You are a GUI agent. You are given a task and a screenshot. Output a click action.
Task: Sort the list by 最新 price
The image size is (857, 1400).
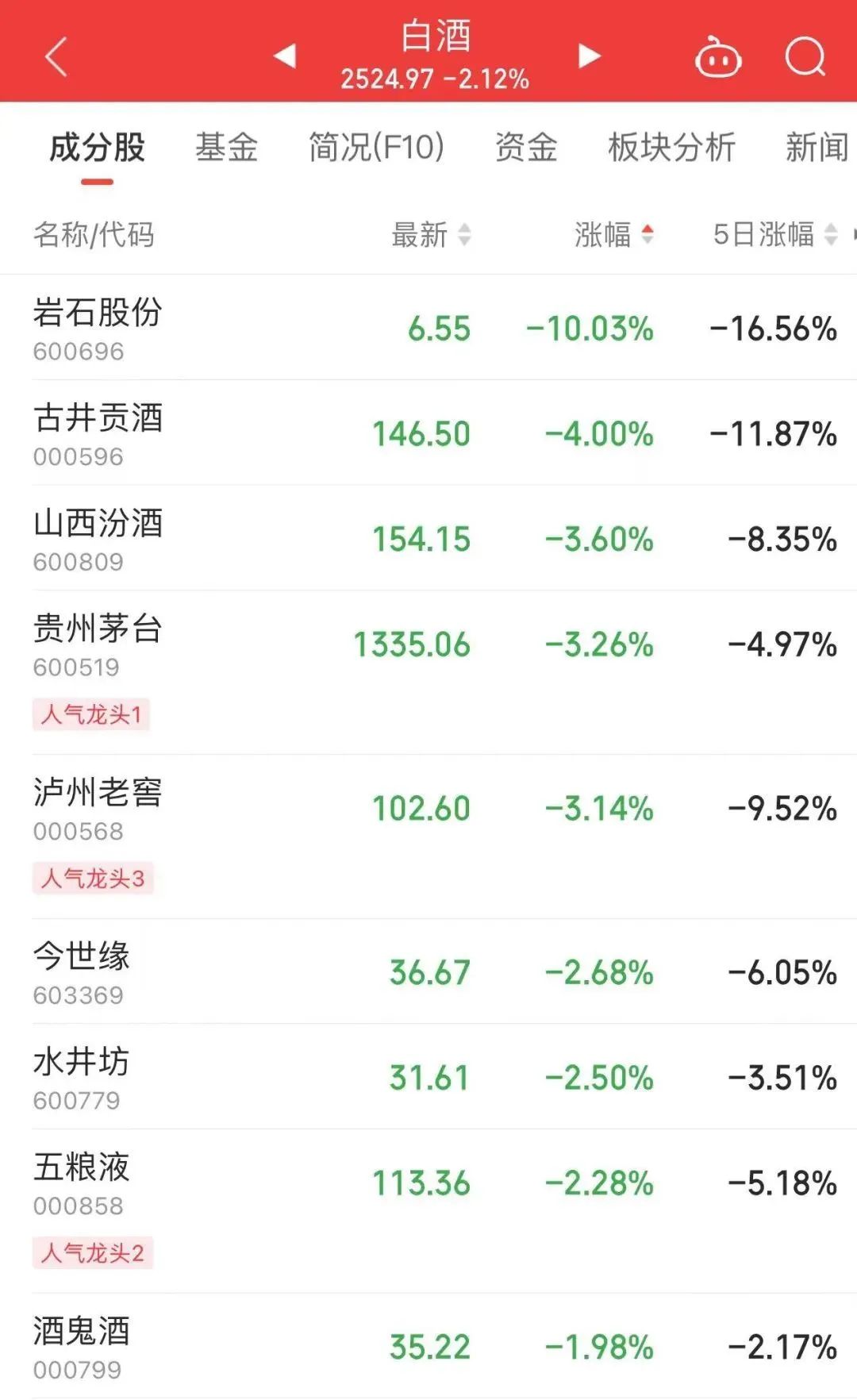tap(432, 235)
